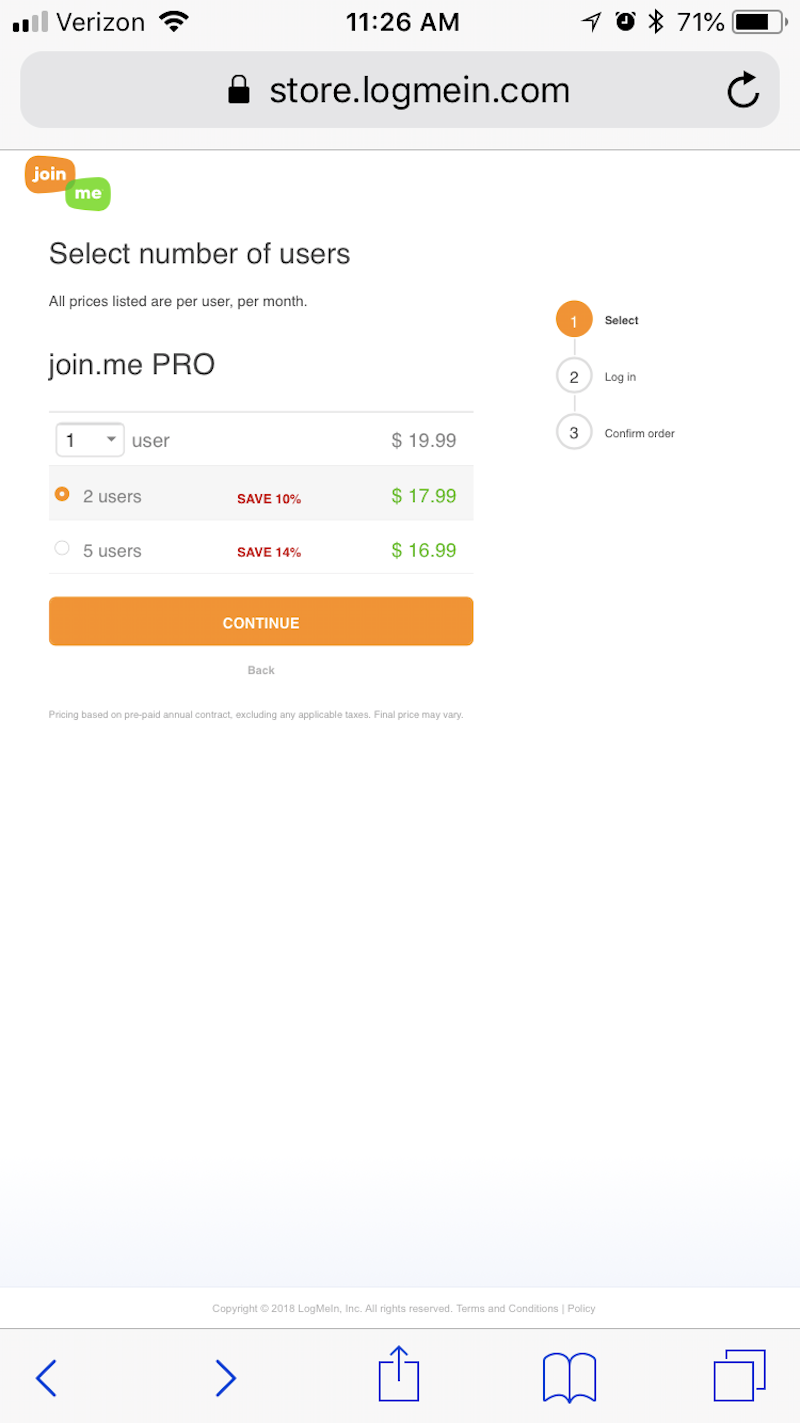Tap the store.logmein.com address bar

400,90
